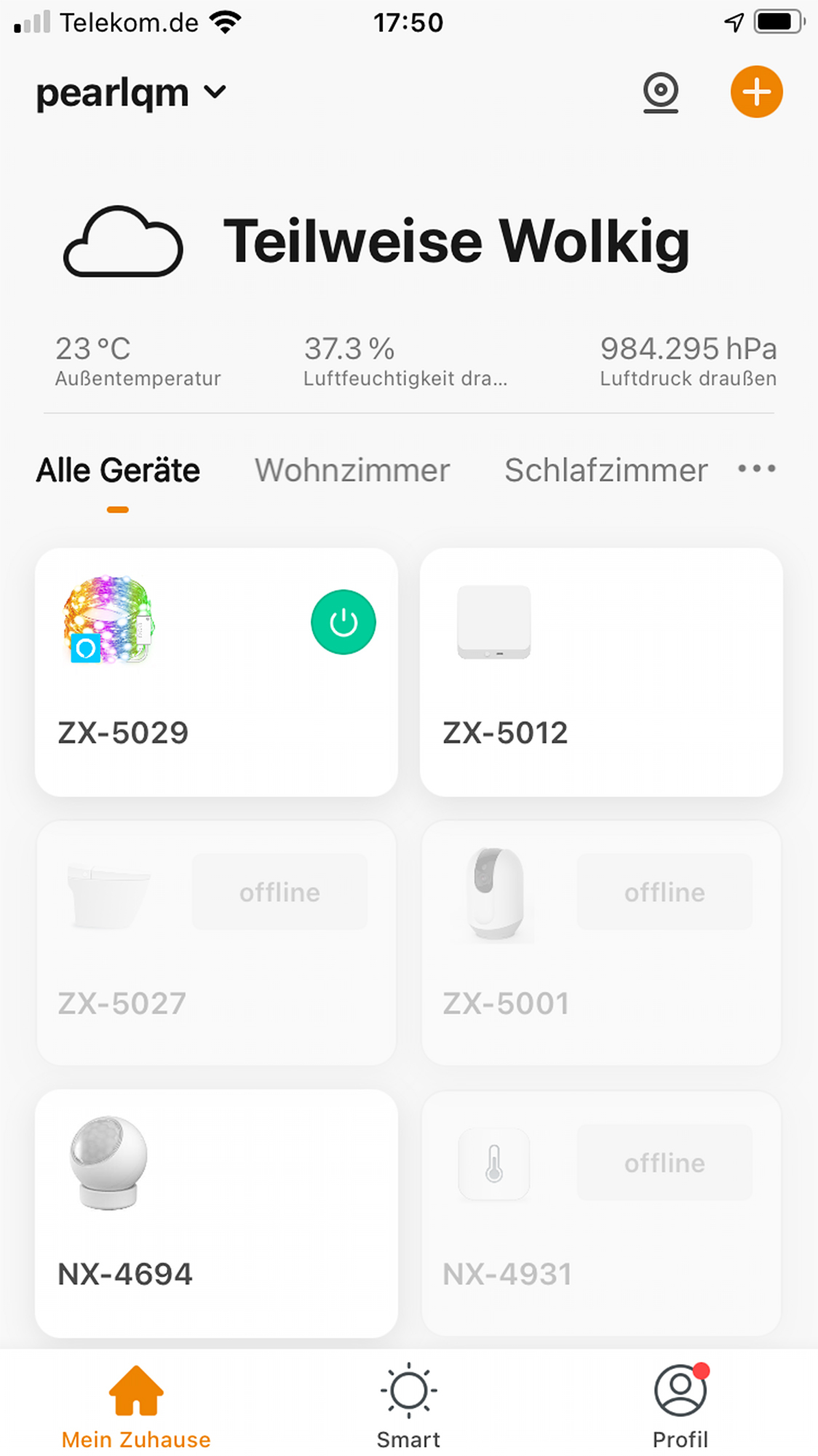Toggle power for ZX-5029
Image resolution: width=818 pixels, height=1456 pixels.
344,622
